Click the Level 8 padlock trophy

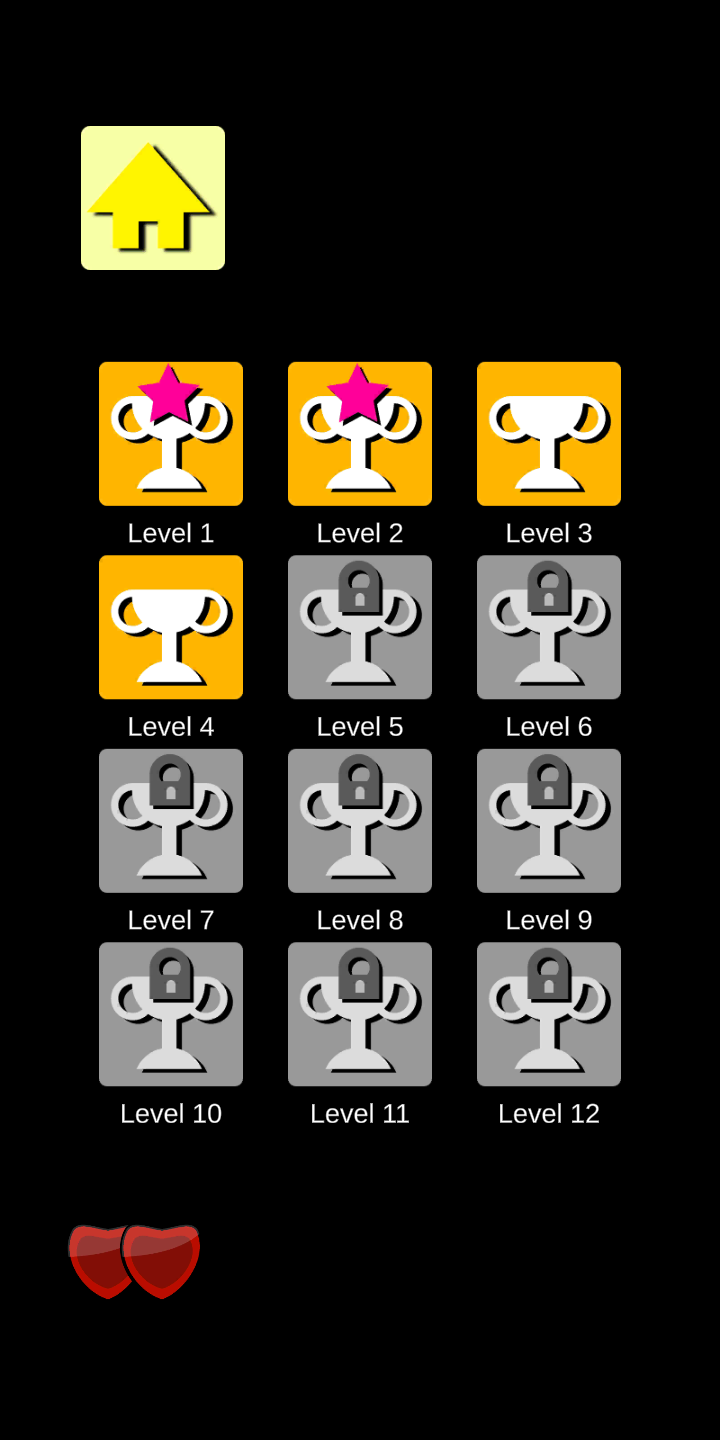pyautogui.click(x=359, y=820)
